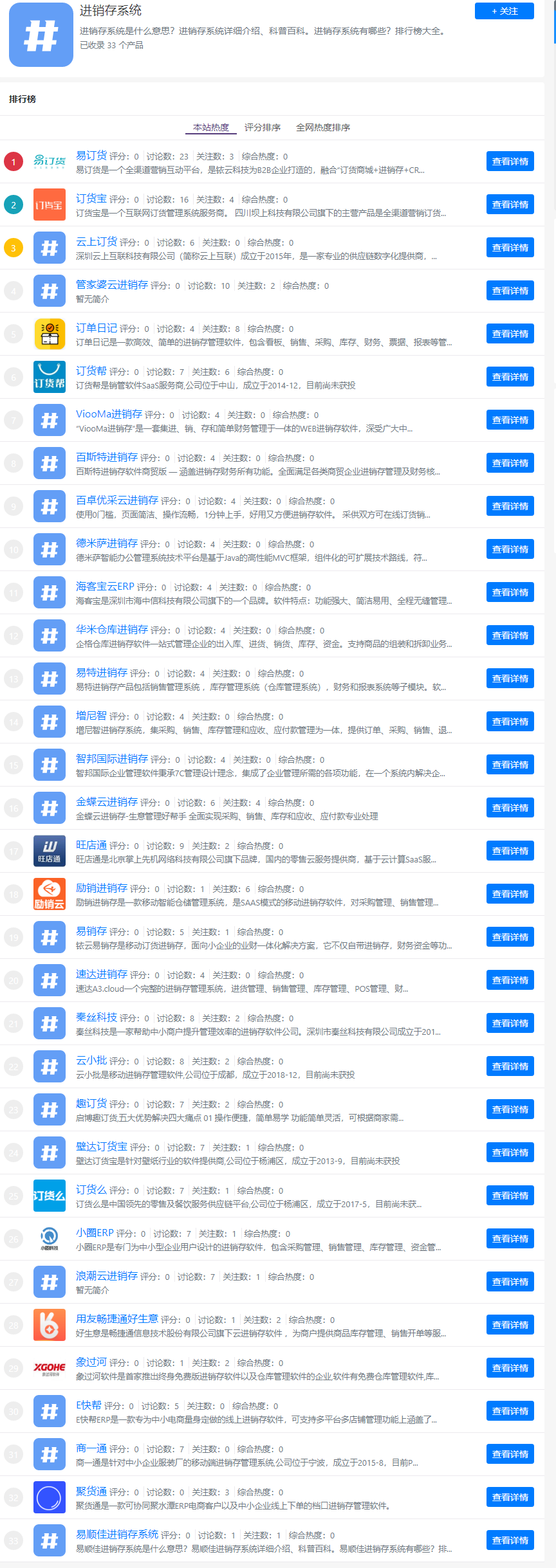
Task: Open 金蝶云进销存 title link
Action: pos(107,802)
